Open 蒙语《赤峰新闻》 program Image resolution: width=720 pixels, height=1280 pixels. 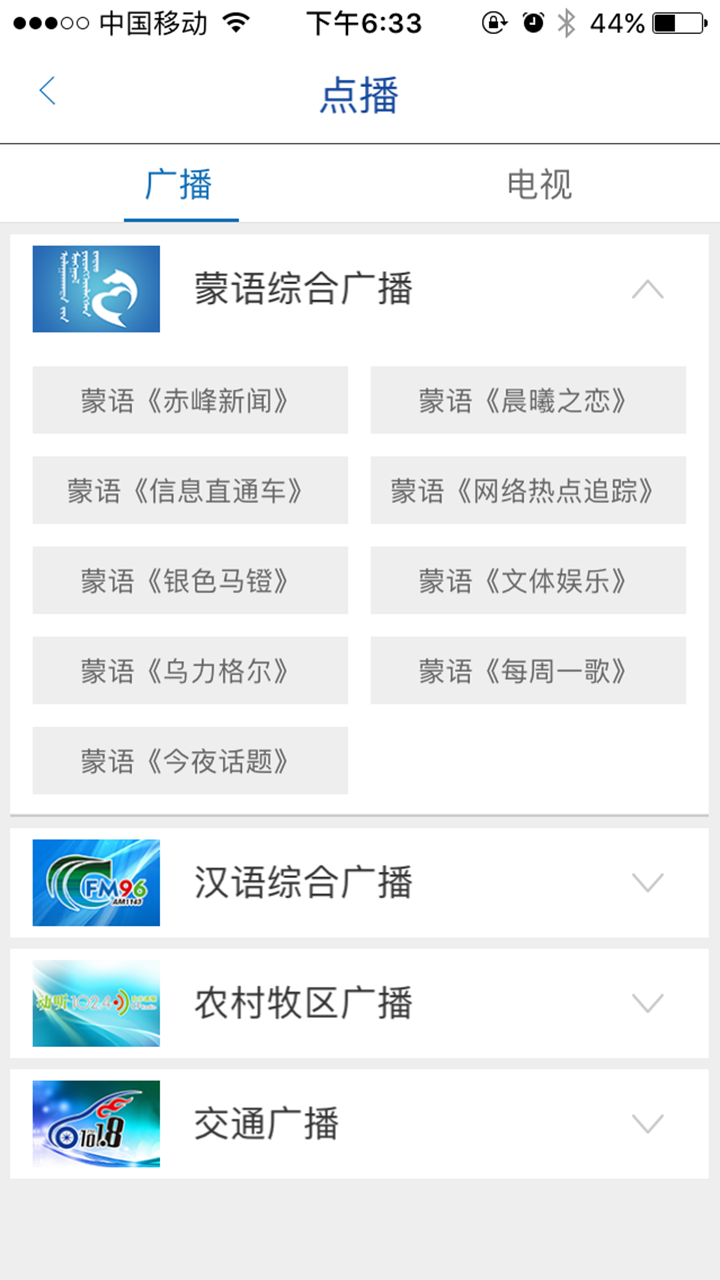[190, 400]
